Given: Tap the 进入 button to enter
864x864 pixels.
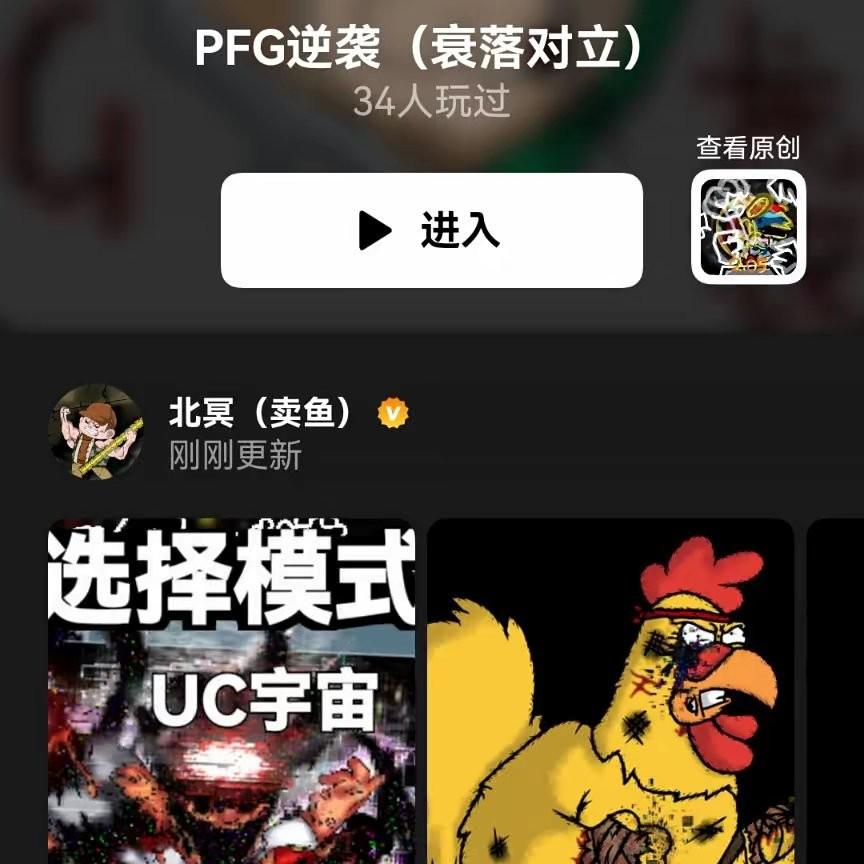Looking at the screenshot, I should tap(431, 230).
